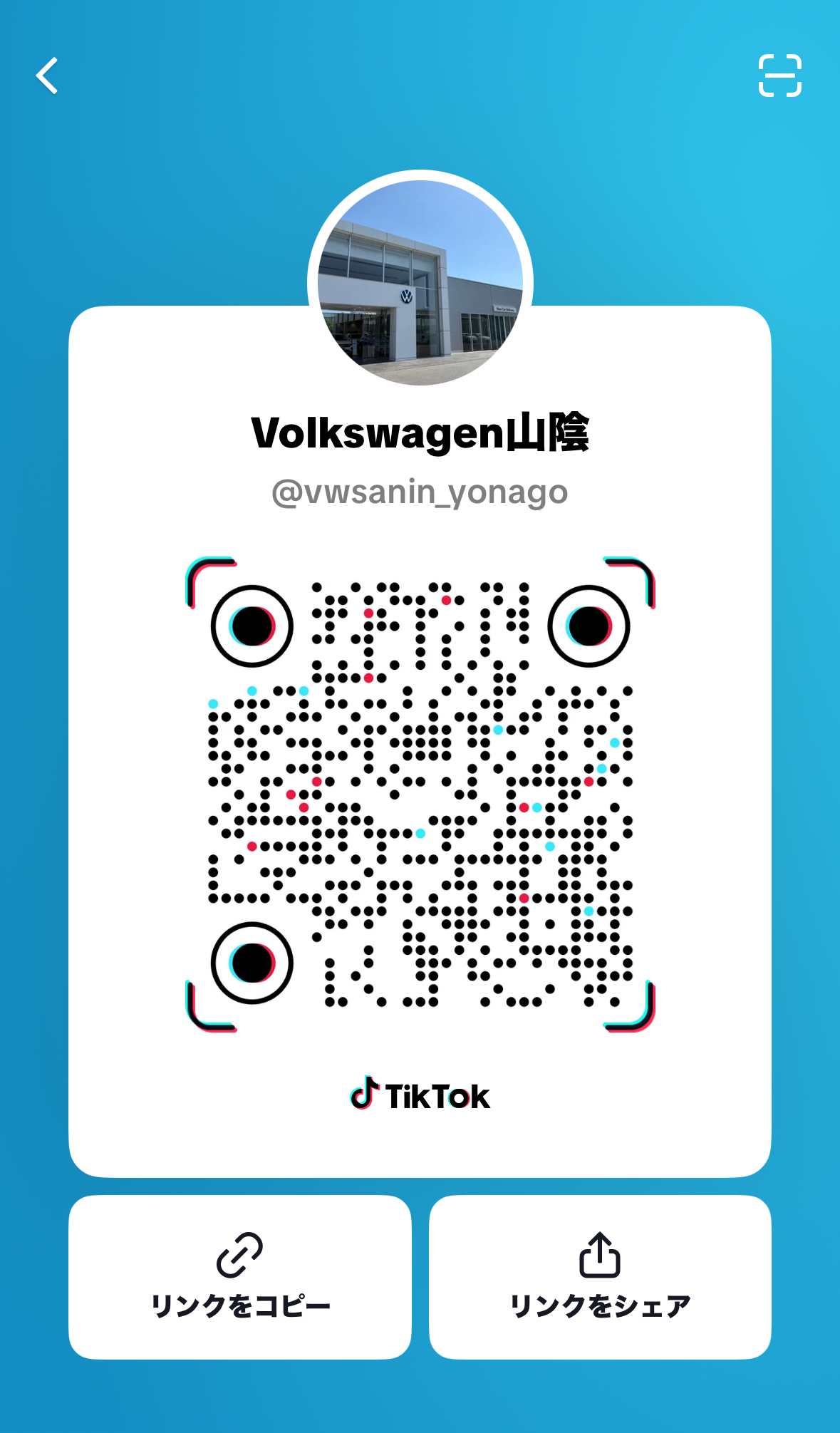Go back using the top-left arrow
The image size is (840, 1433).
[x=47, y=76]
